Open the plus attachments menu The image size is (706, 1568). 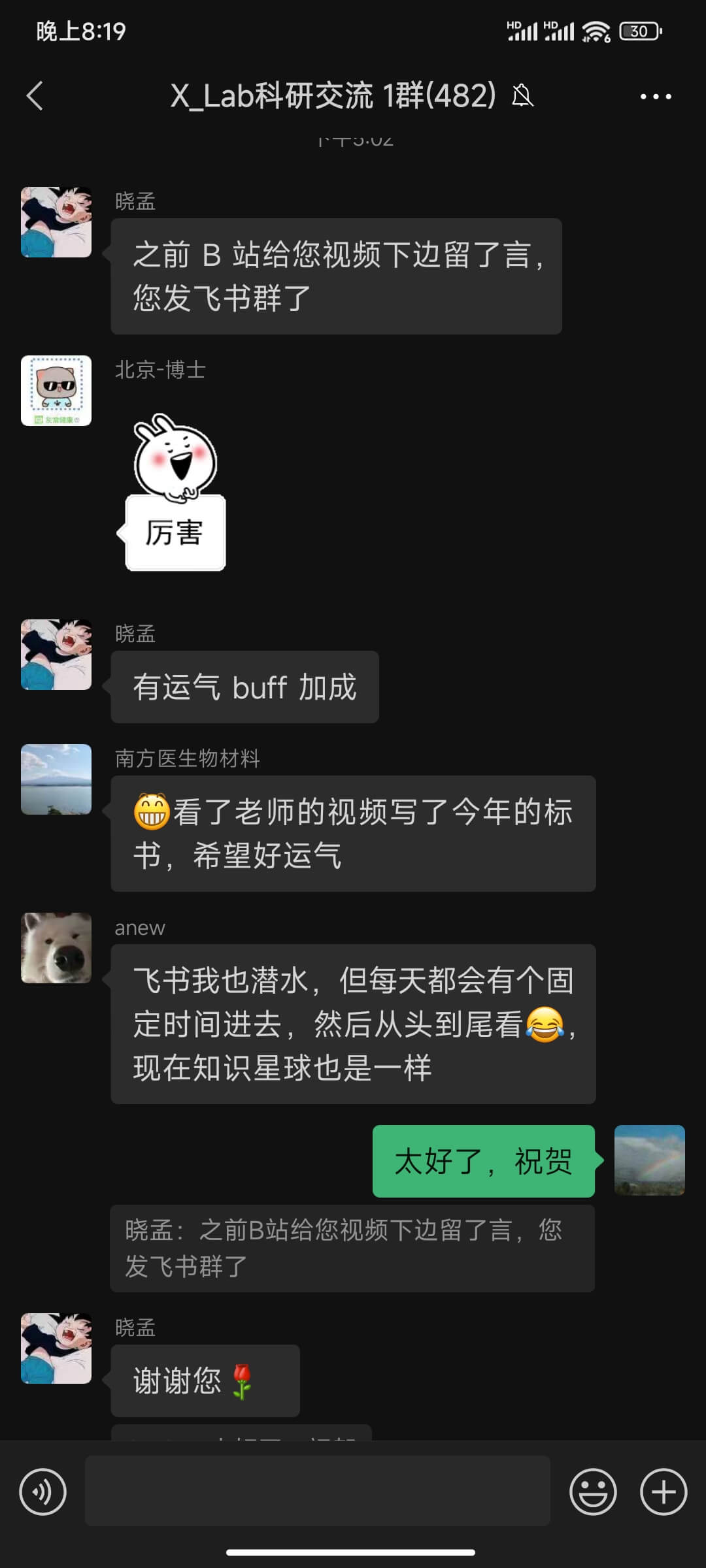(664, 1492)
